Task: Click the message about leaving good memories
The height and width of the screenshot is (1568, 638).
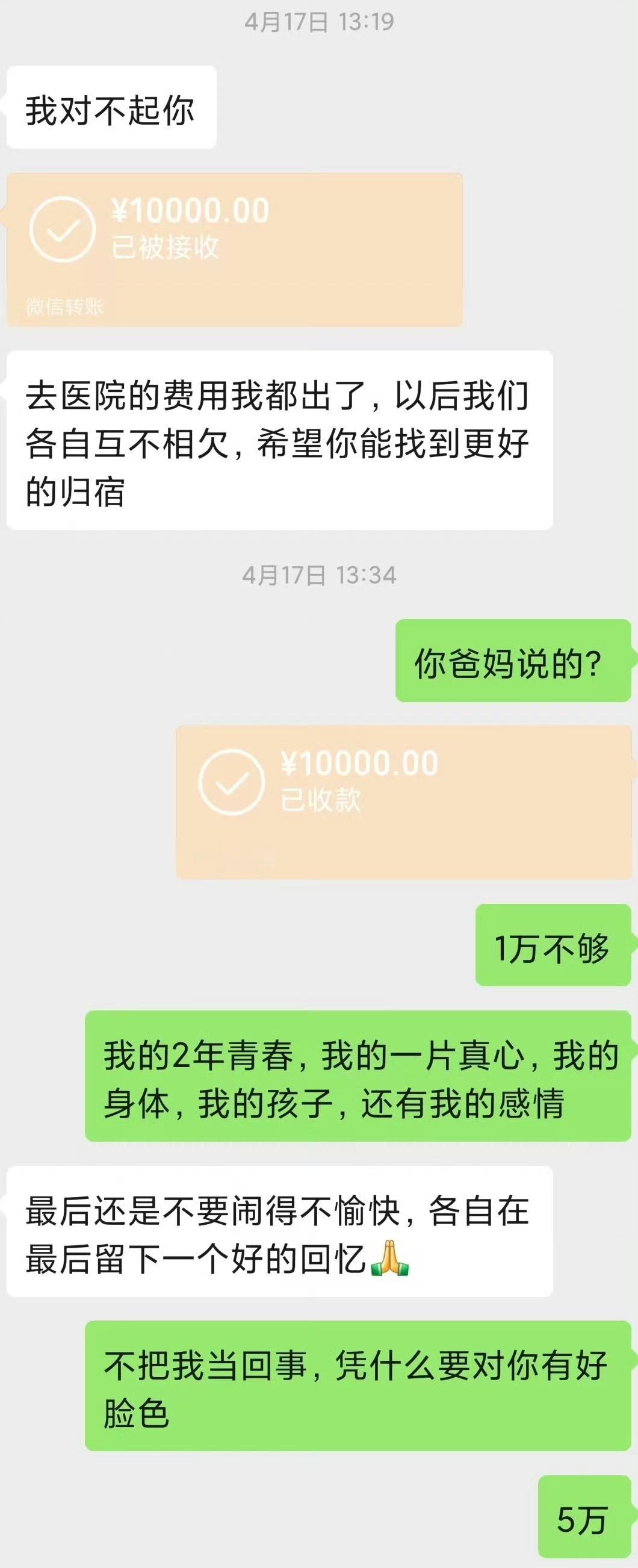Action: coord(281,1242)
